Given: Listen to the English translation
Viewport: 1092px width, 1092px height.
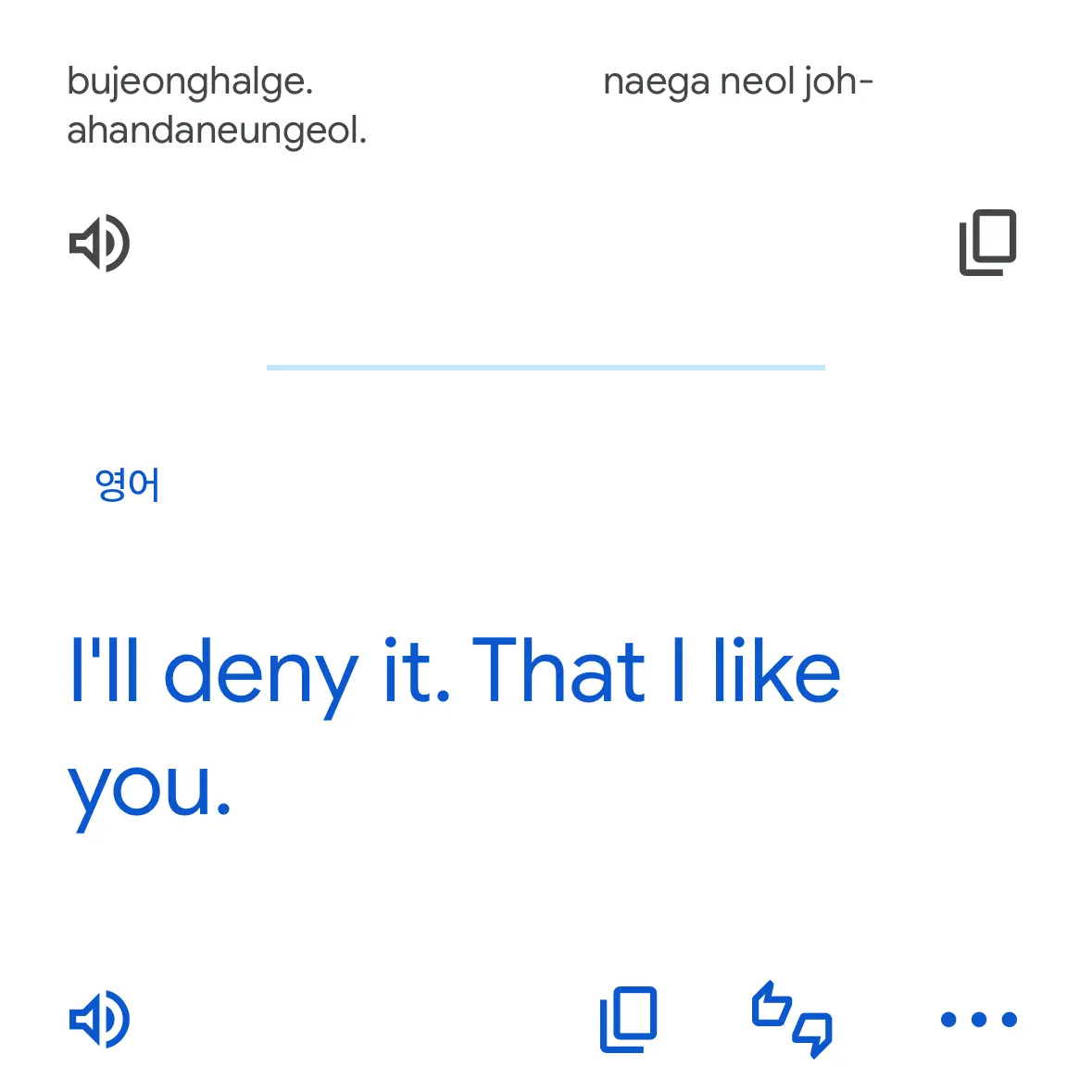Looking at the screenshot, I should pyautogui.click(x=99, y=1019).
